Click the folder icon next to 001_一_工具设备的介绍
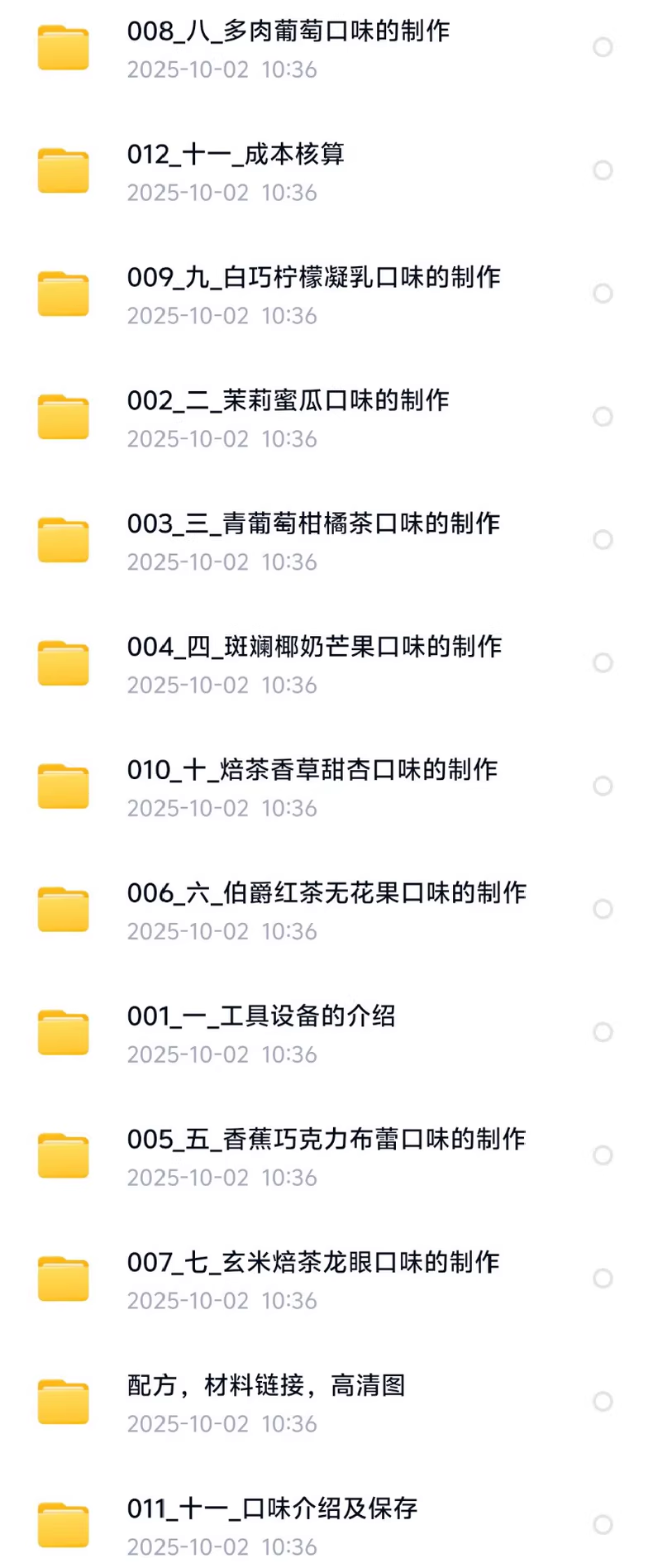653x1568 pixels. pos(63,1031)
